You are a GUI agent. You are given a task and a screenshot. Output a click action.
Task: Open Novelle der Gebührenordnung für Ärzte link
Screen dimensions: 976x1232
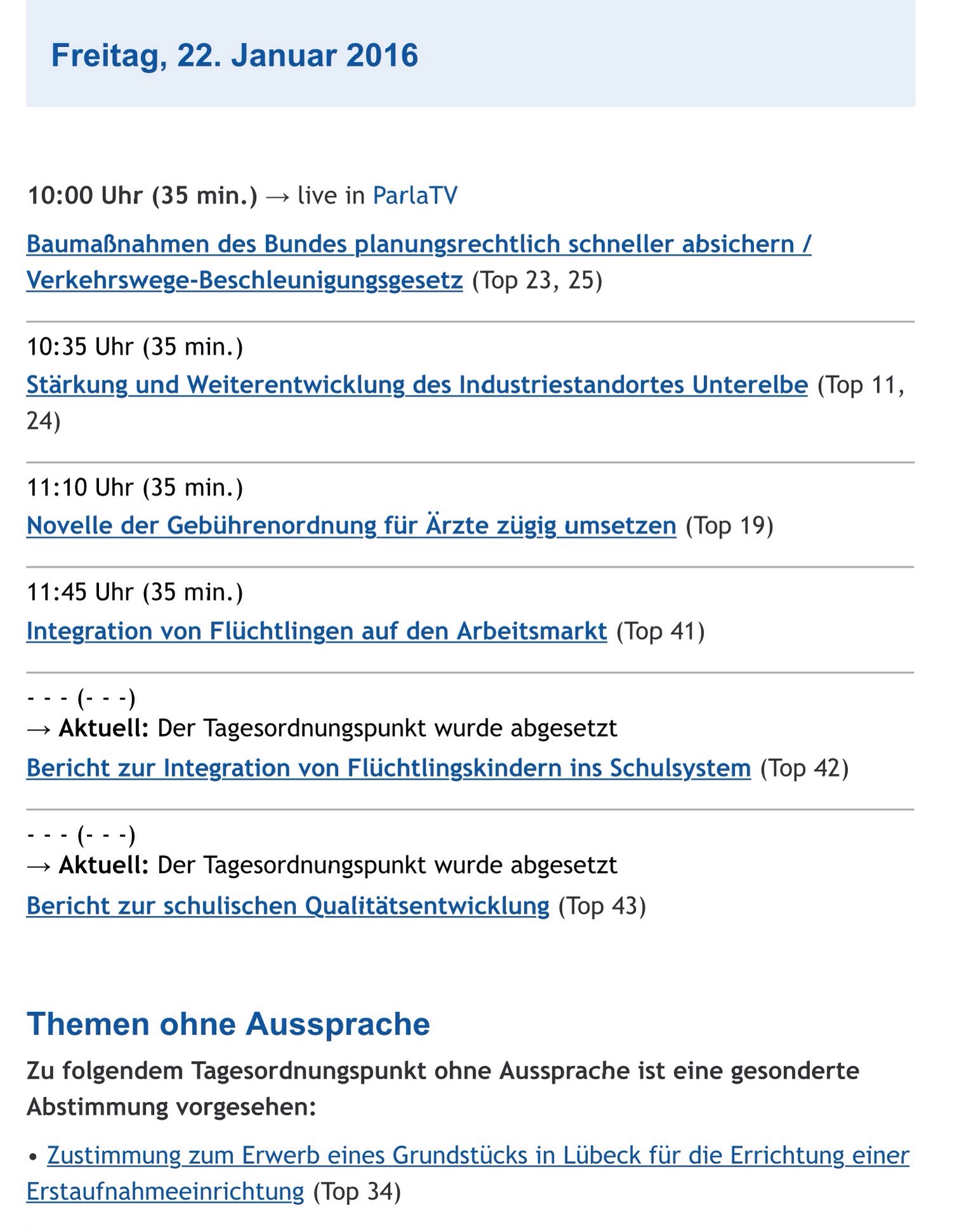click(351, 526)
